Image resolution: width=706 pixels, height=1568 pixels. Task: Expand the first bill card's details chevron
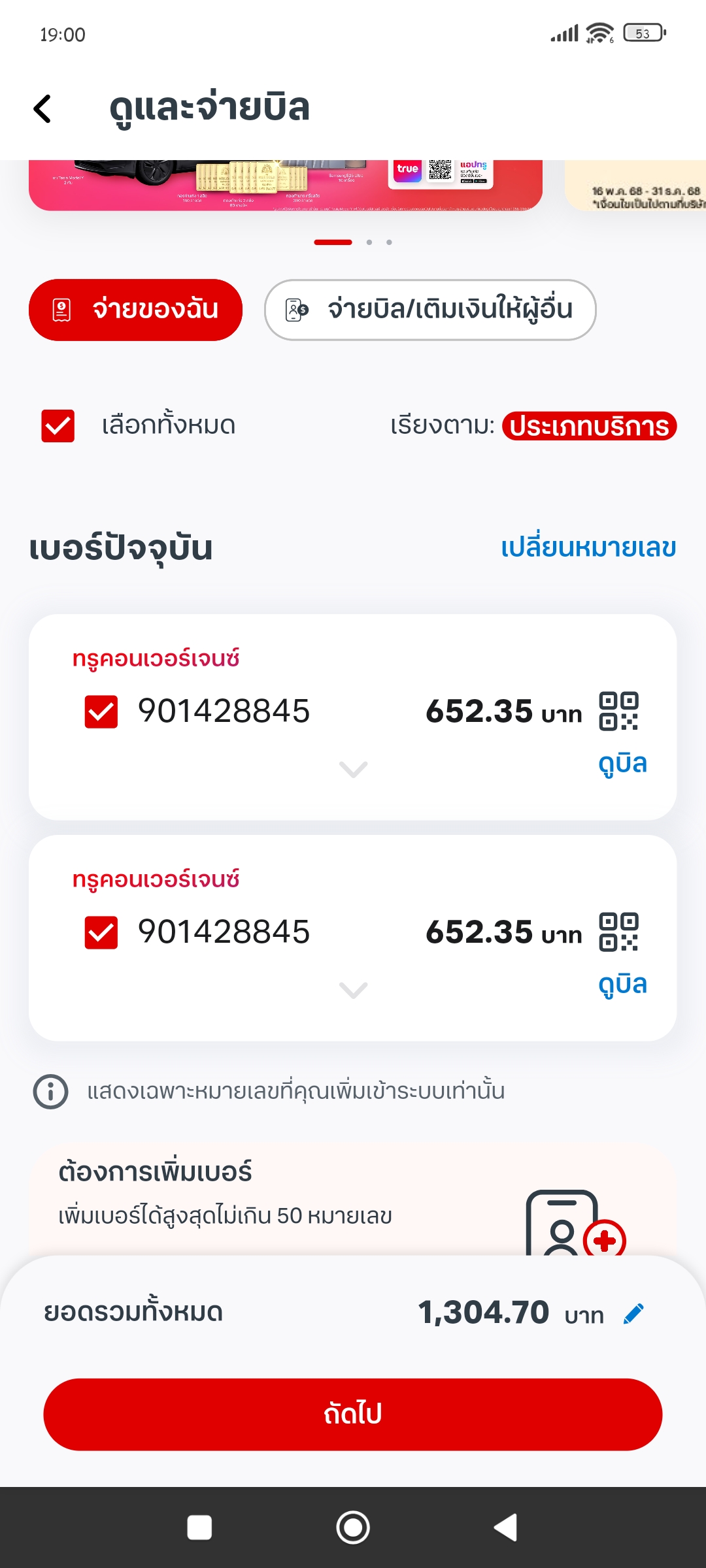(353, 769)
